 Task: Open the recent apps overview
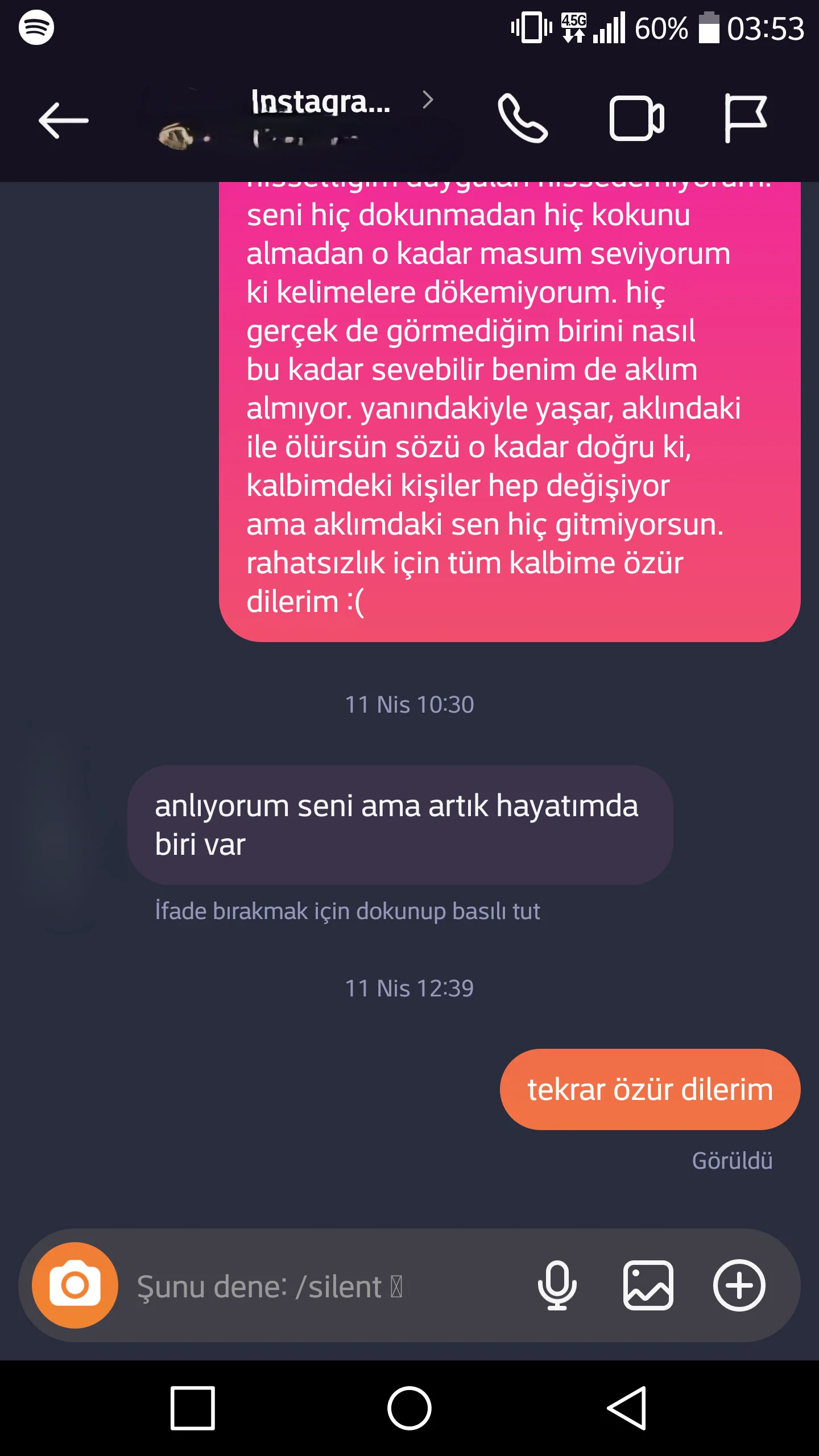tap(193, 1408)
